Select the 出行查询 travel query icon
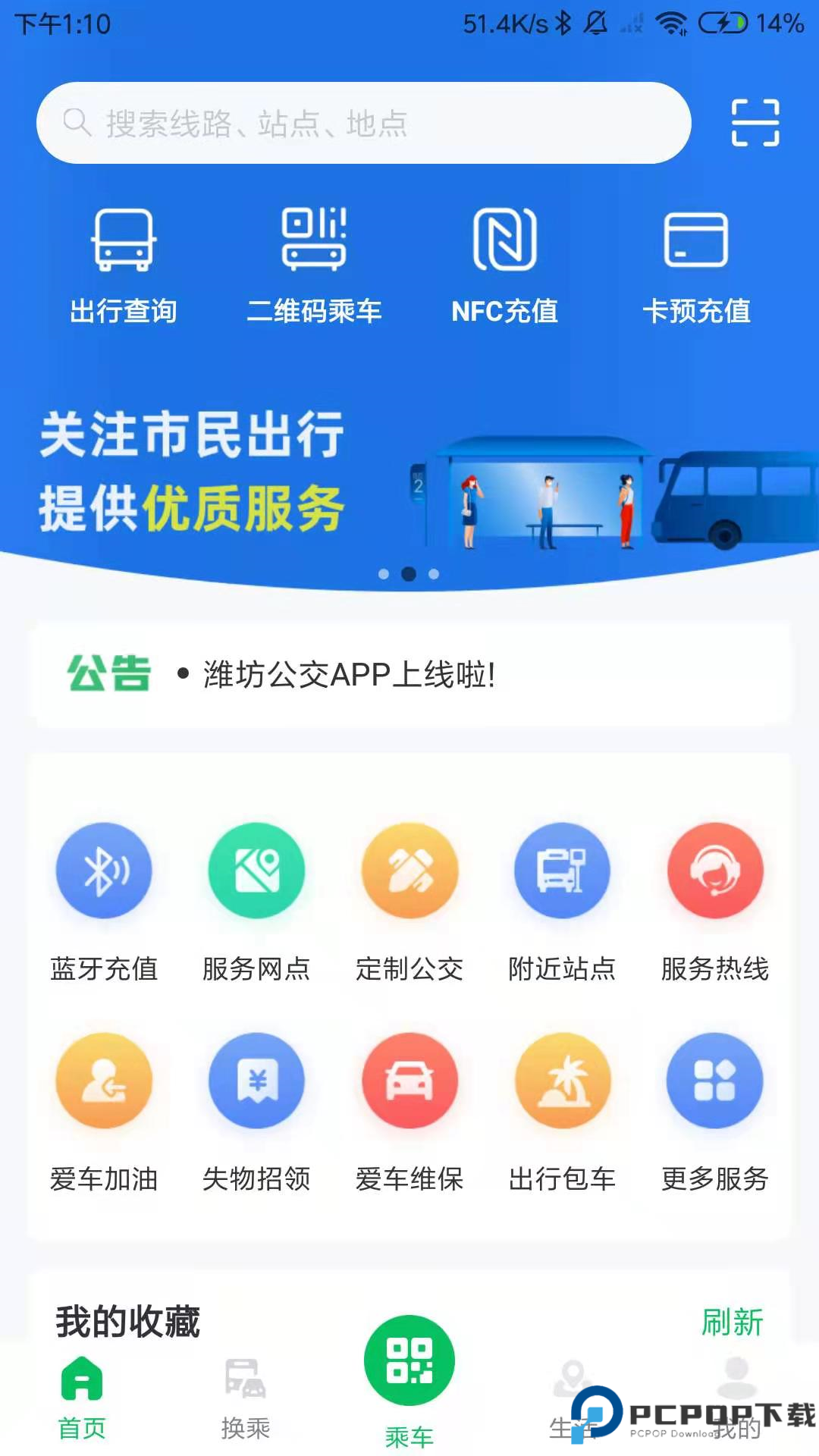This screenshot has height=1456, width=819. coord(124,262)
